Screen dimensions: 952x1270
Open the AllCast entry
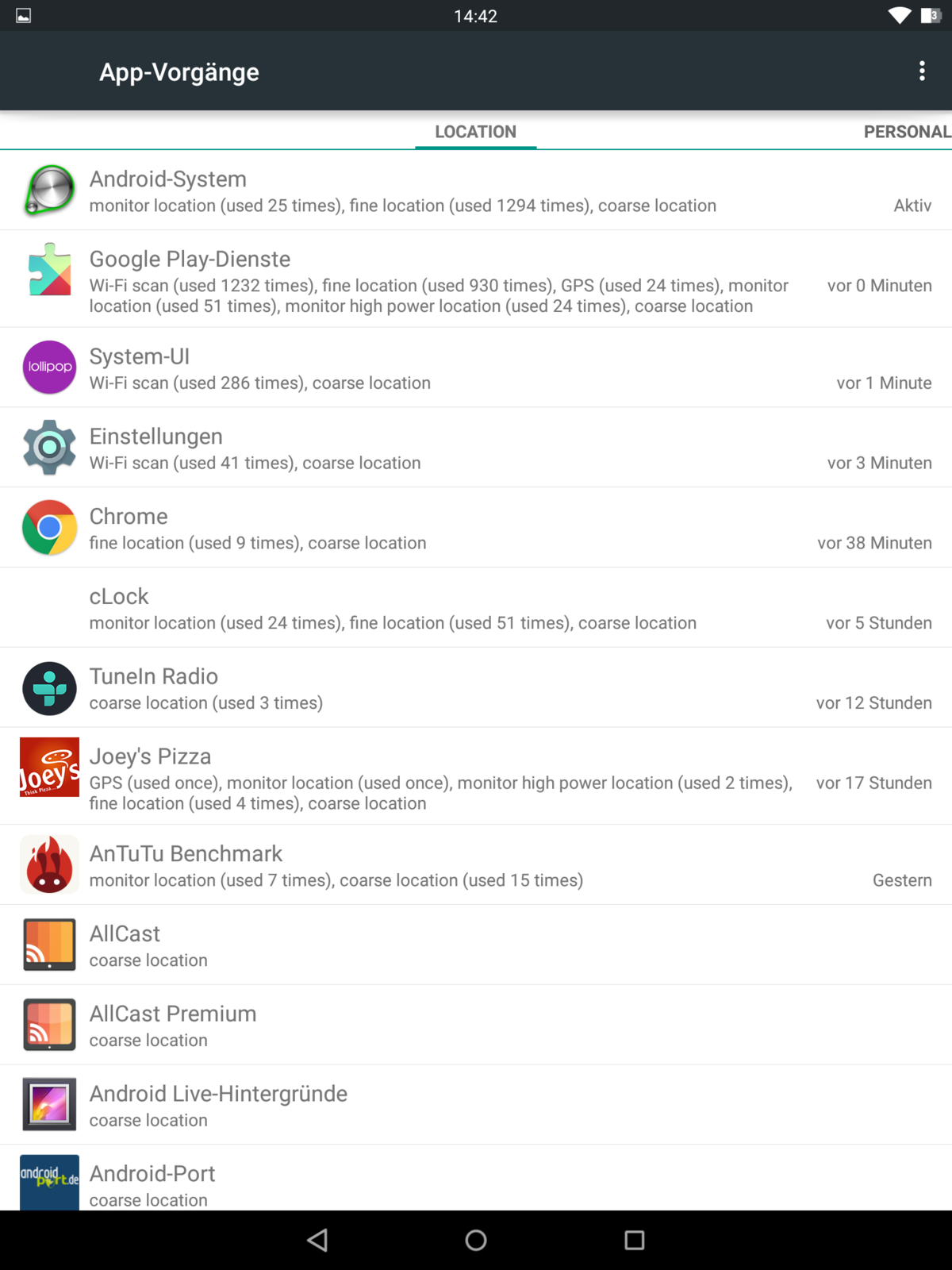476,945
